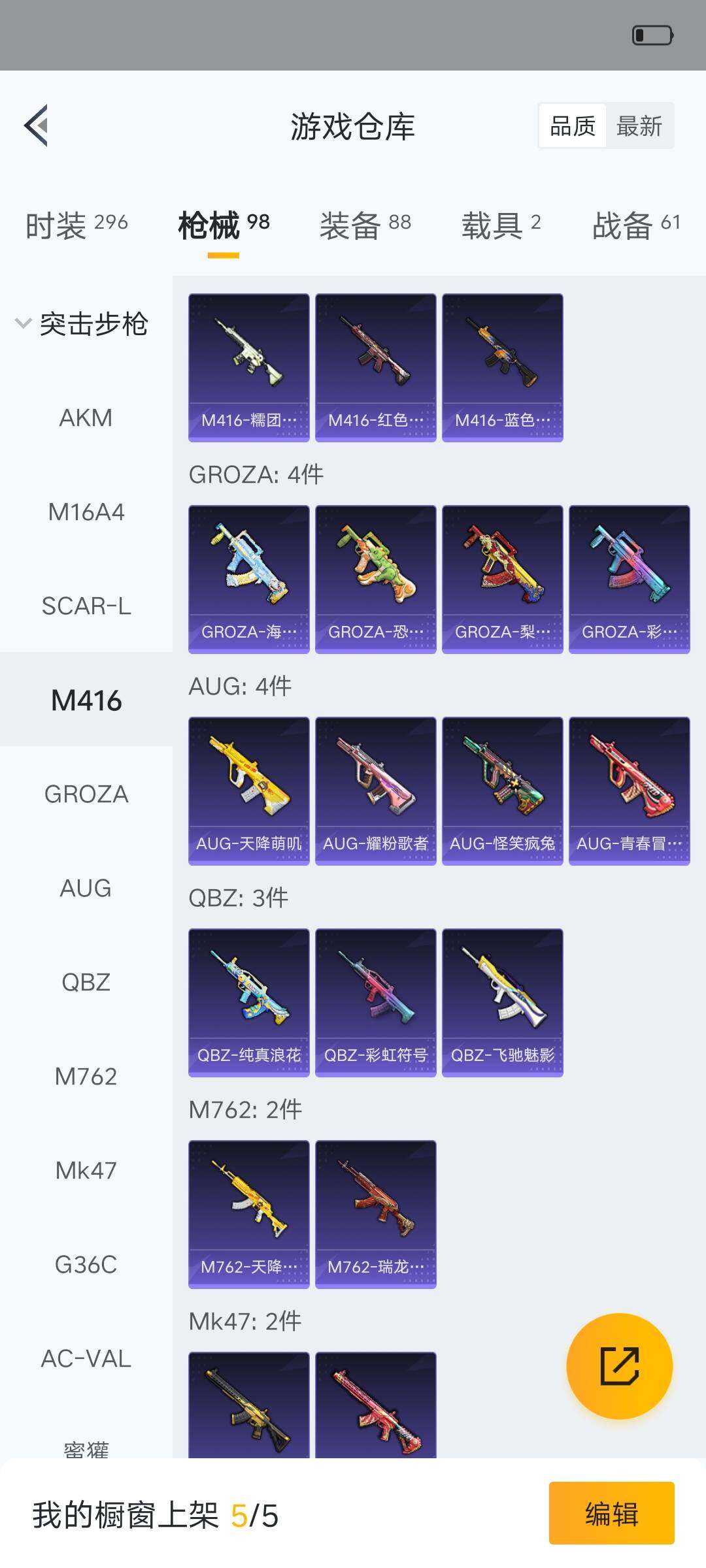Open the M416-红色 skin card
This screenshot has height=1568, width=706.
click(375, 367)
